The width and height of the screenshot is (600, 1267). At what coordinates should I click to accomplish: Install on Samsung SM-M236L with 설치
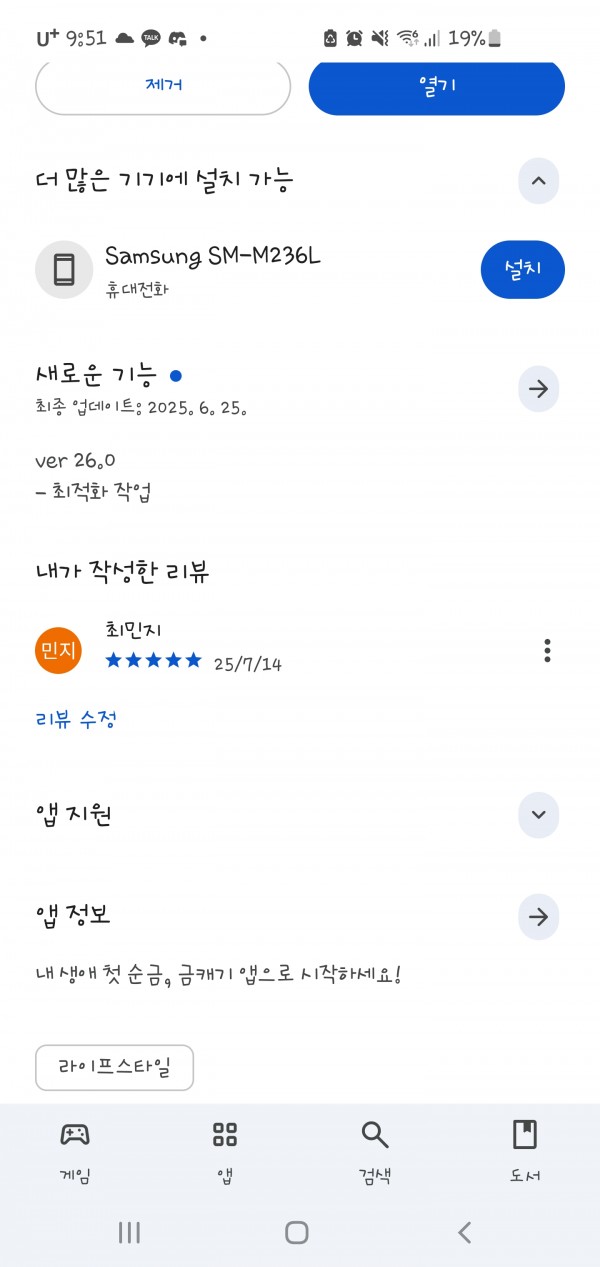pos(522,269)
